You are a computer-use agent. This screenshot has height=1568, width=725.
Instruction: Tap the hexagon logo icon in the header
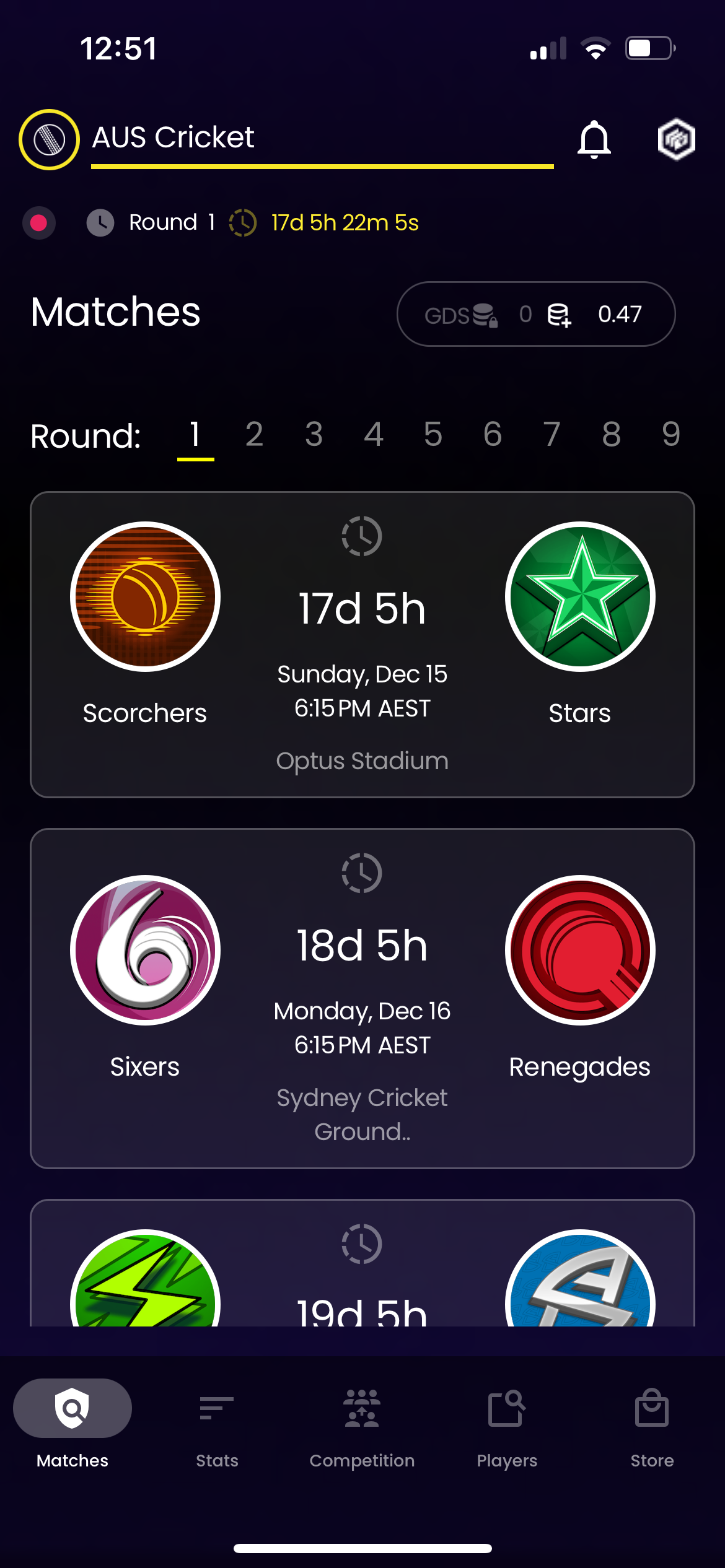tap(675, 139)
